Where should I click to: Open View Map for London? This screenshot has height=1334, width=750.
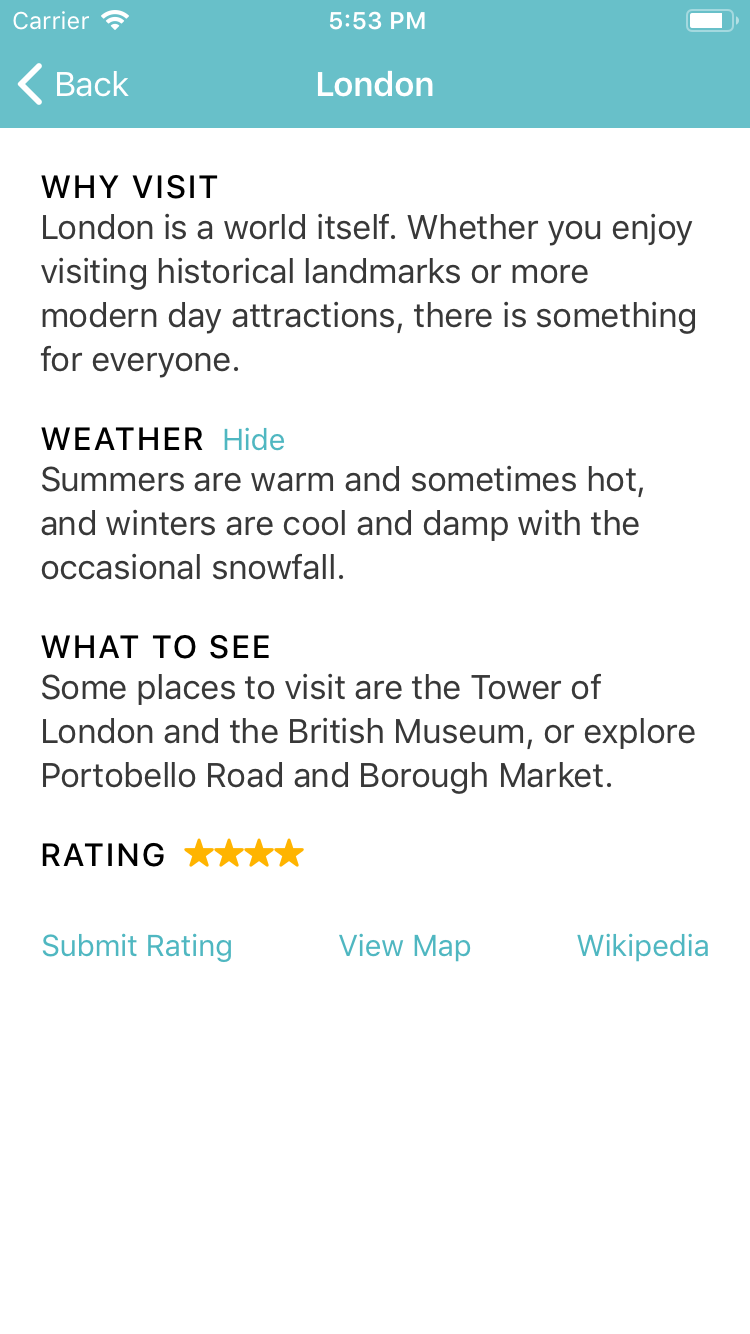[404, 946]
